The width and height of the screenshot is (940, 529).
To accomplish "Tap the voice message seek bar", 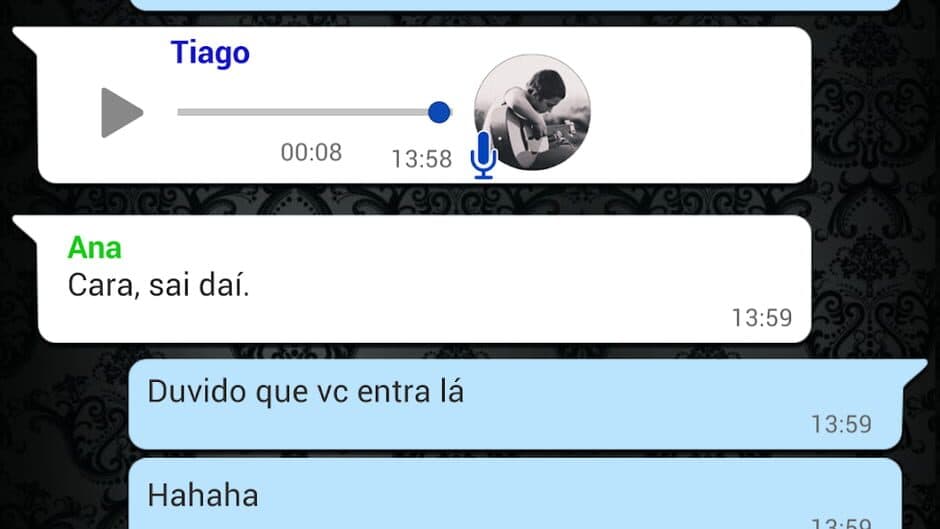I will (310, 112).
